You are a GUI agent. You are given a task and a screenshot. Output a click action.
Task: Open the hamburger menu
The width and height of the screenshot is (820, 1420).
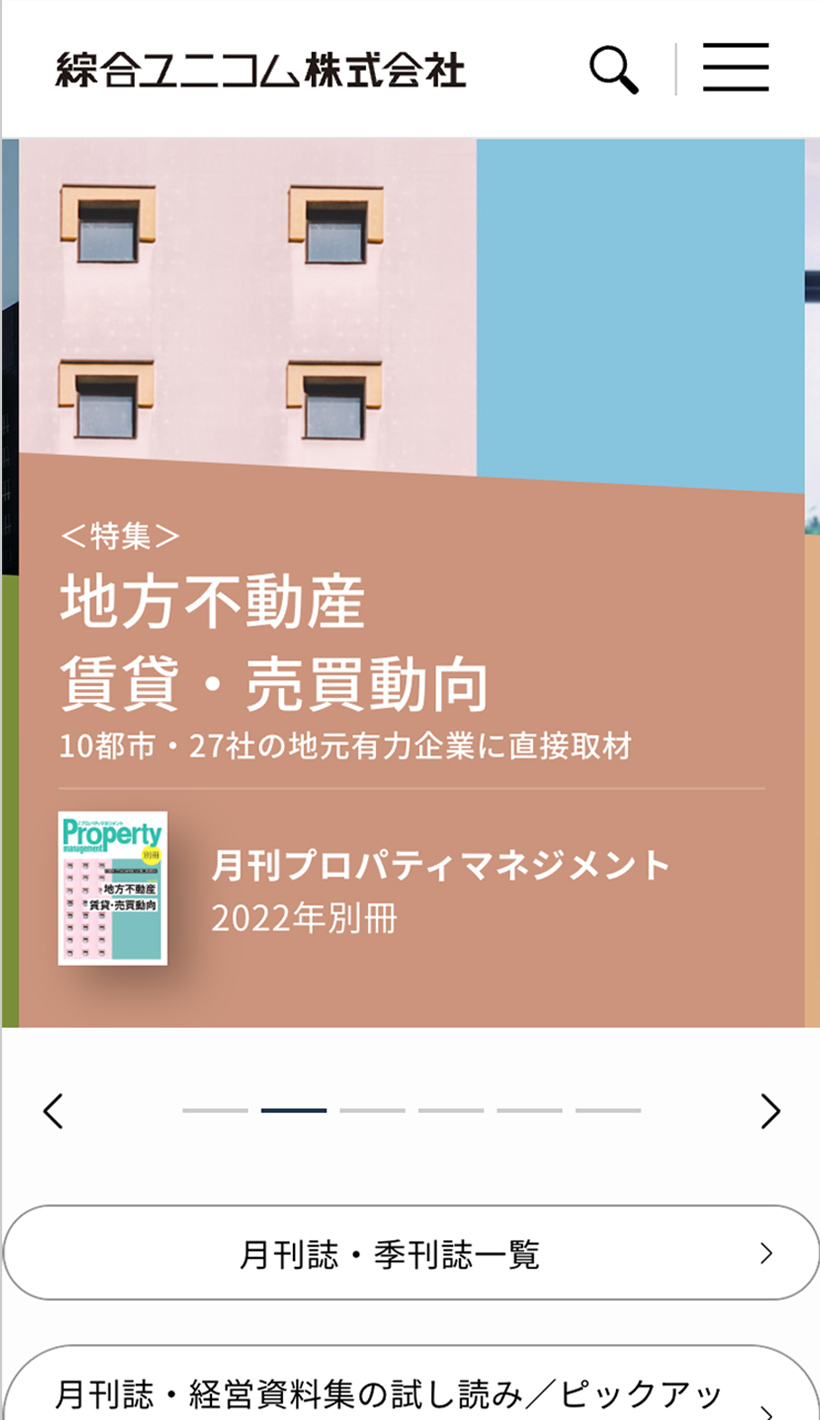click(735, 68)
